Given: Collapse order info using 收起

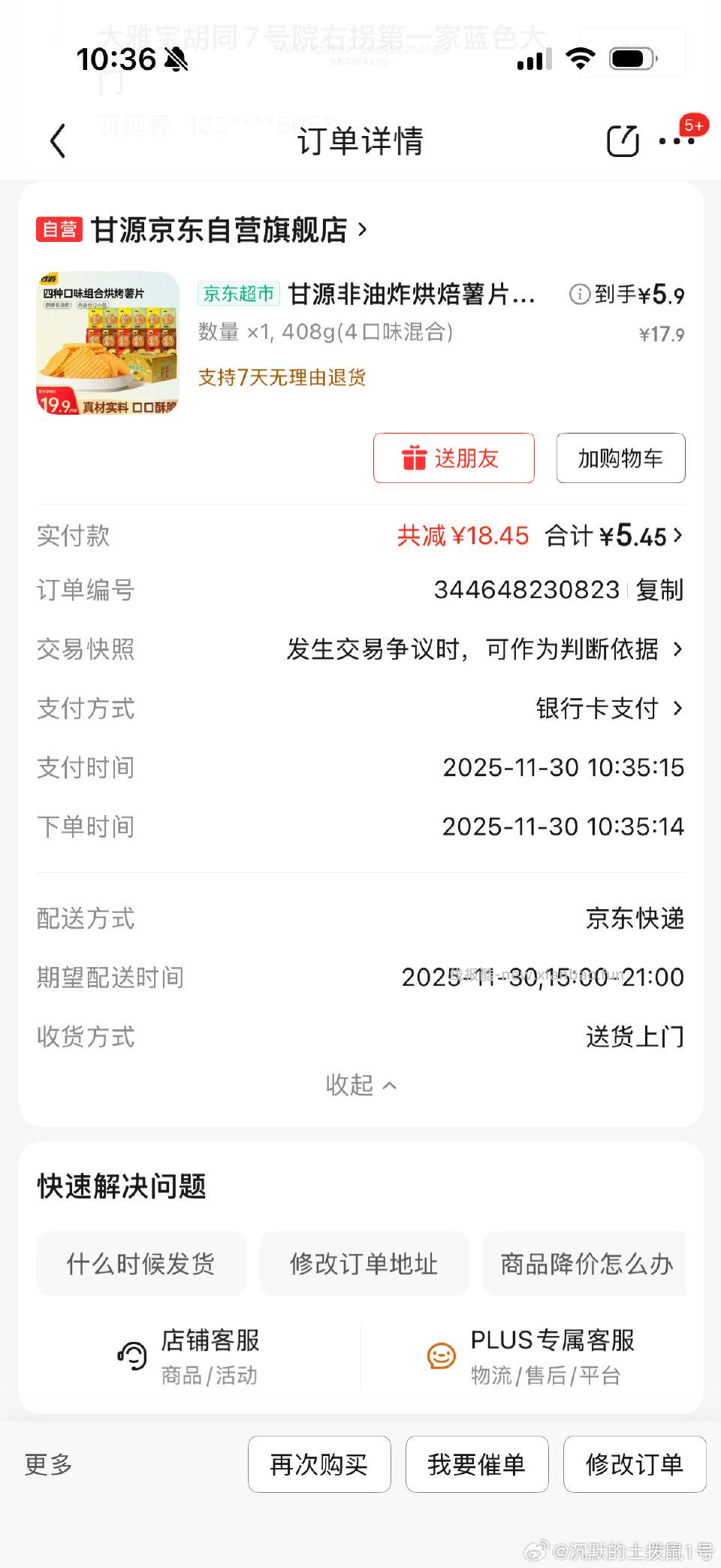Looking at the screenshot, I should click(360, 1085).
